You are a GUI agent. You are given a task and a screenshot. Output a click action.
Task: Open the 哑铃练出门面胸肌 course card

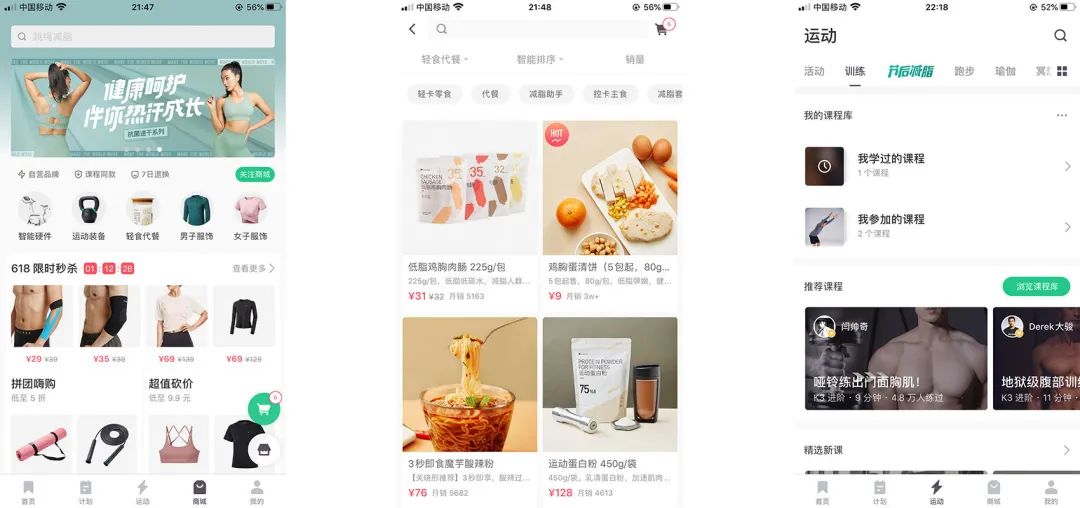896,359
